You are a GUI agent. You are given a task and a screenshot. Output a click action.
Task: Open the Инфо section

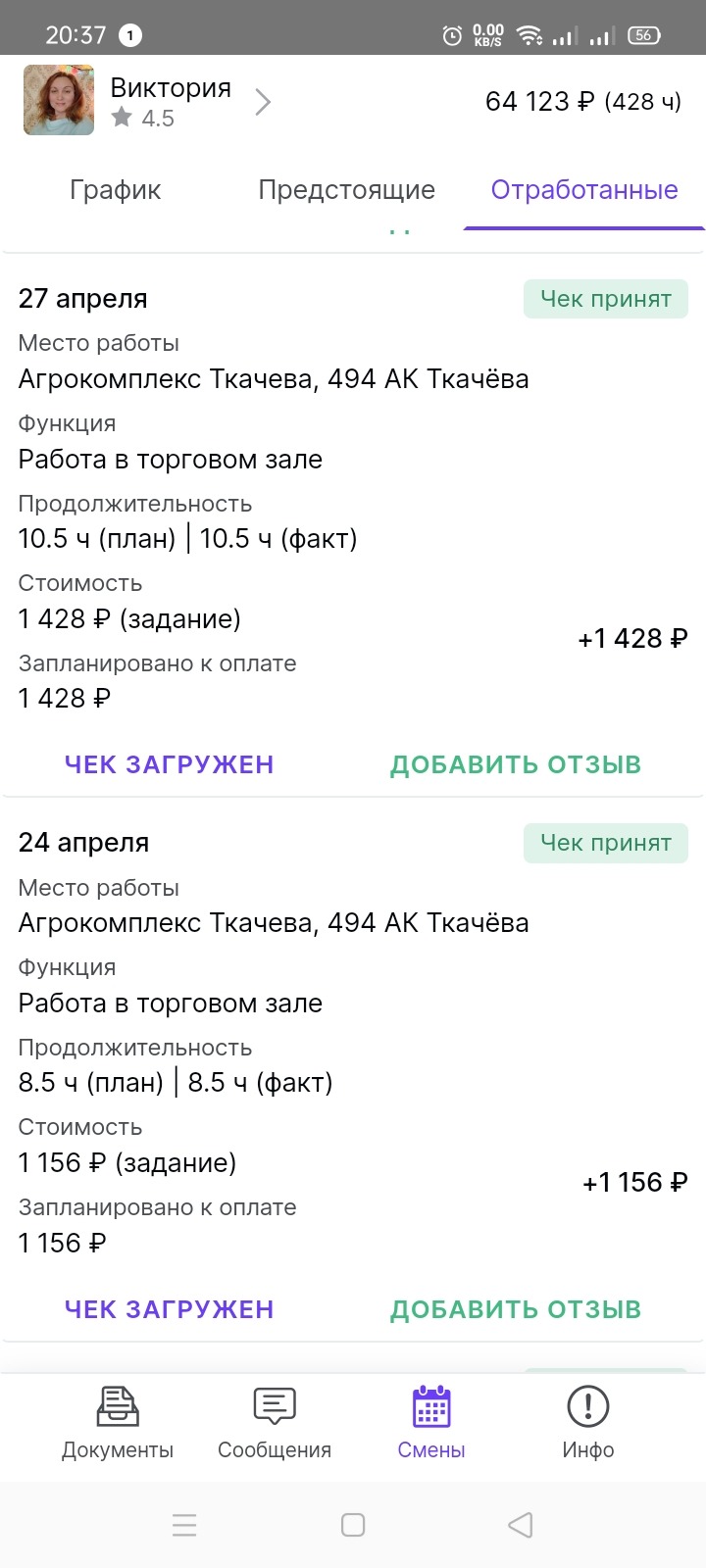coord(588,1423)
